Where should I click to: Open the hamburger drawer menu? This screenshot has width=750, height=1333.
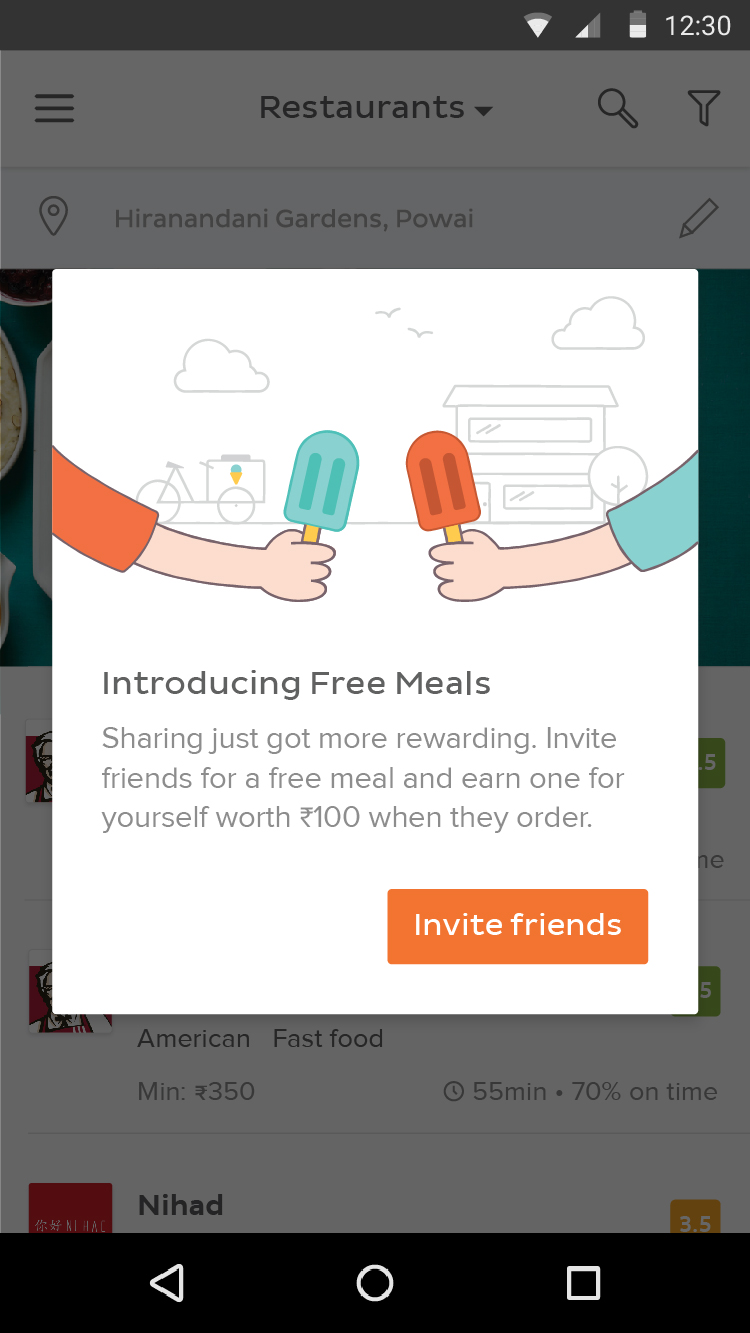(x=54, y=108)
